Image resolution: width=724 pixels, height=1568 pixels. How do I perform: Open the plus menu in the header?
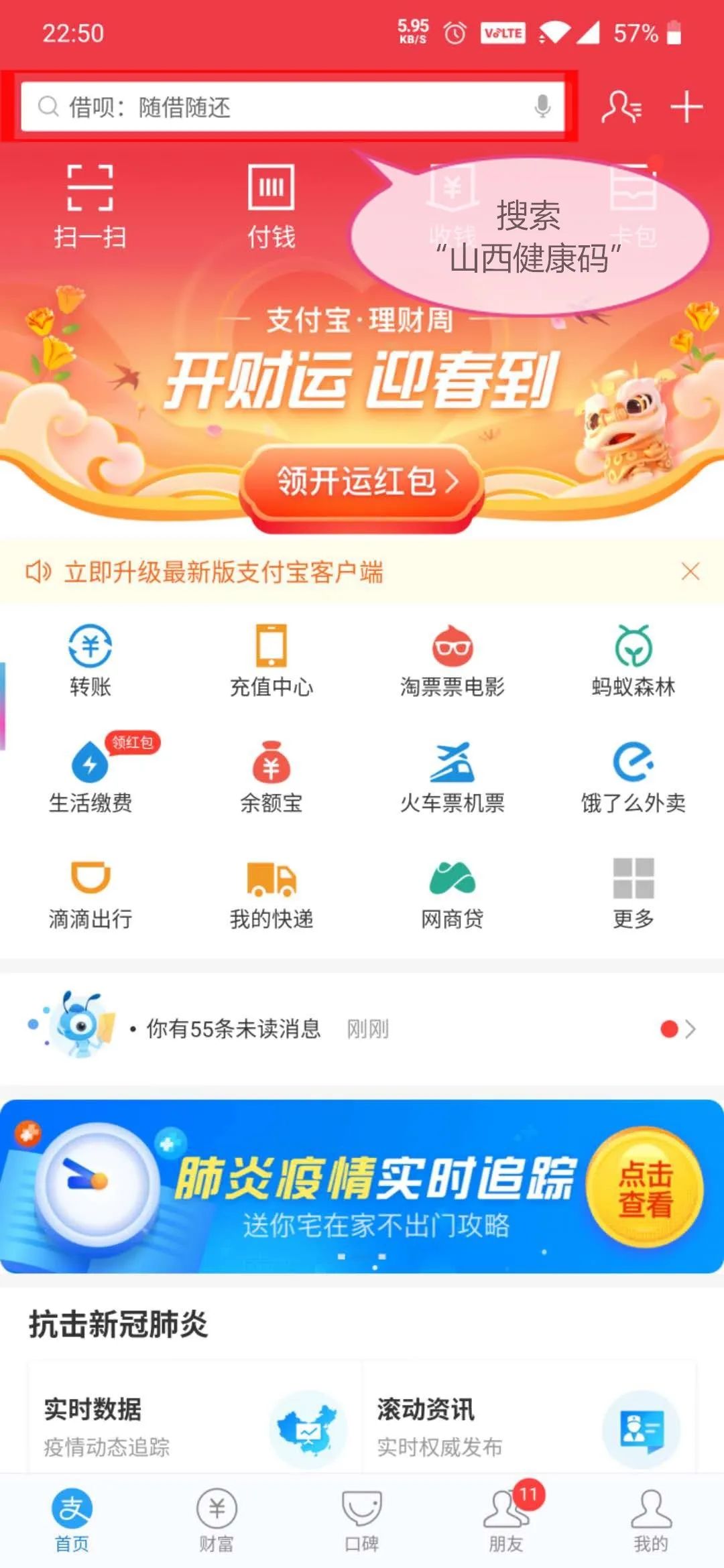(687, 107)
